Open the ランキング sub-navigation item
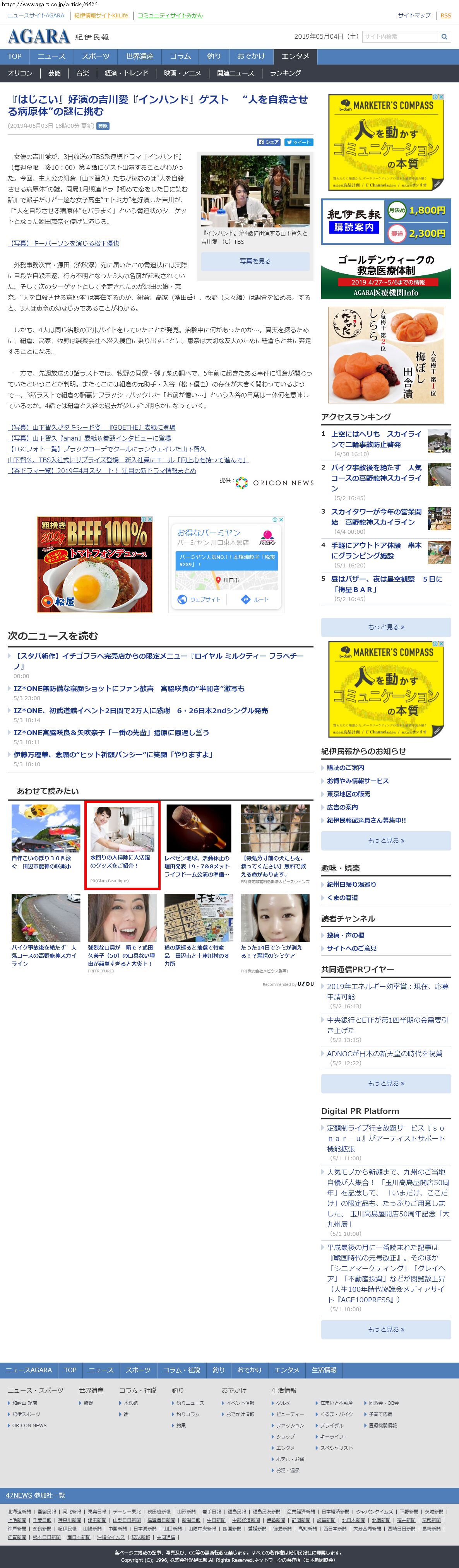459x1568 pixels. [285, 73]
